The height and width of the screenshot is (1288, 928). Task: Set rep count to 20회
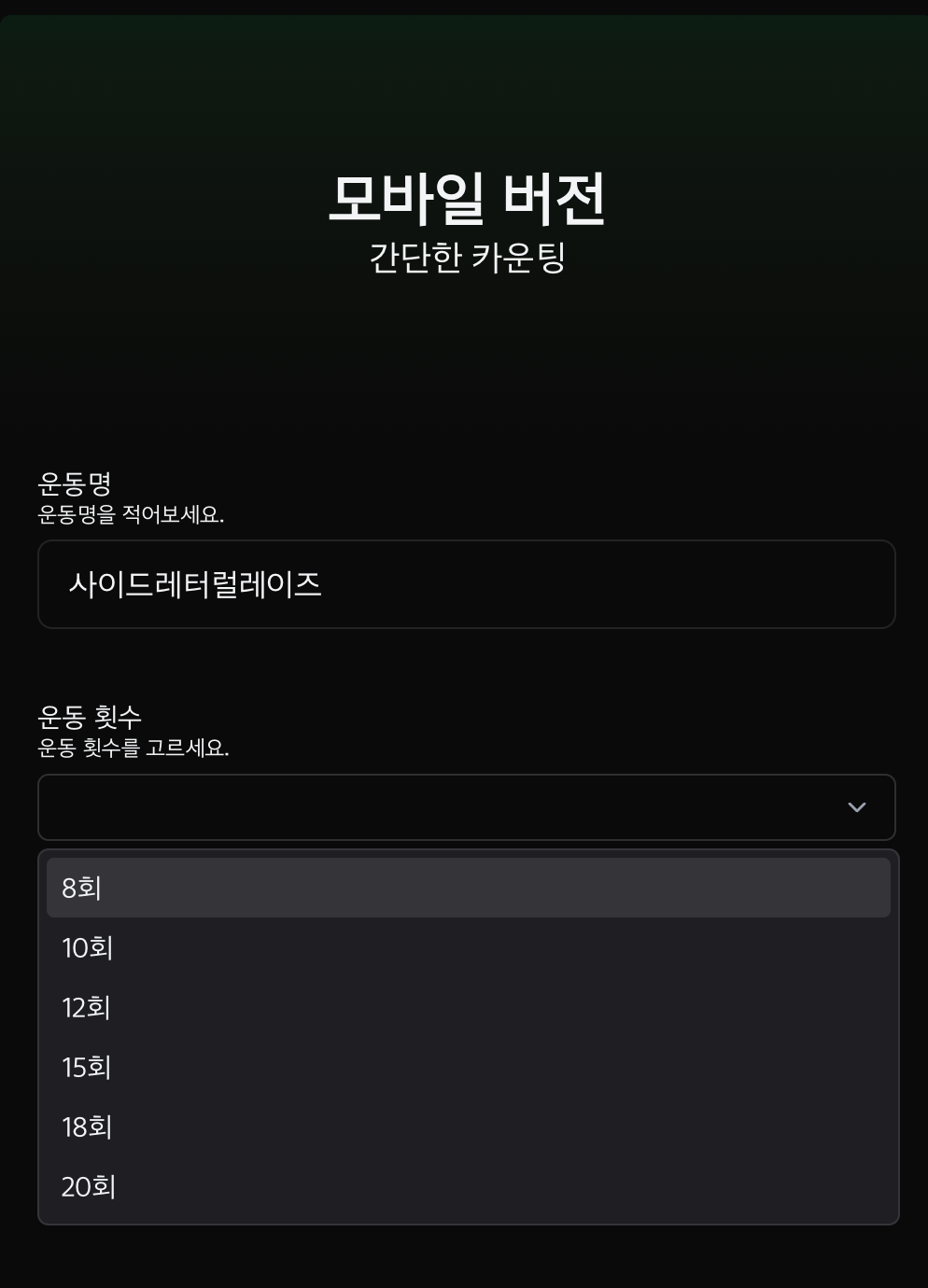coord(468,1187)
